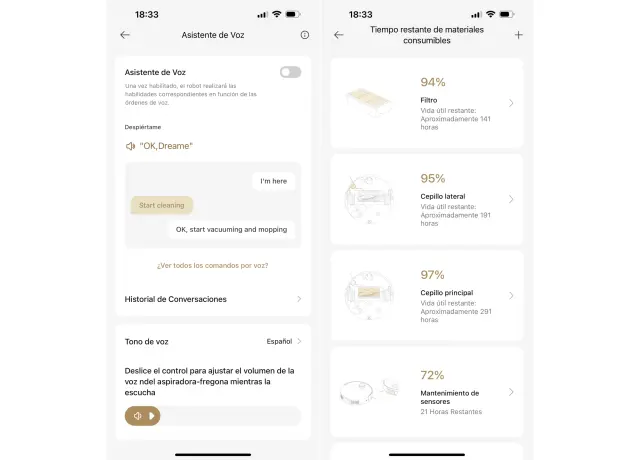Enable the Asistente de Voz switch

tap(290, 72)
